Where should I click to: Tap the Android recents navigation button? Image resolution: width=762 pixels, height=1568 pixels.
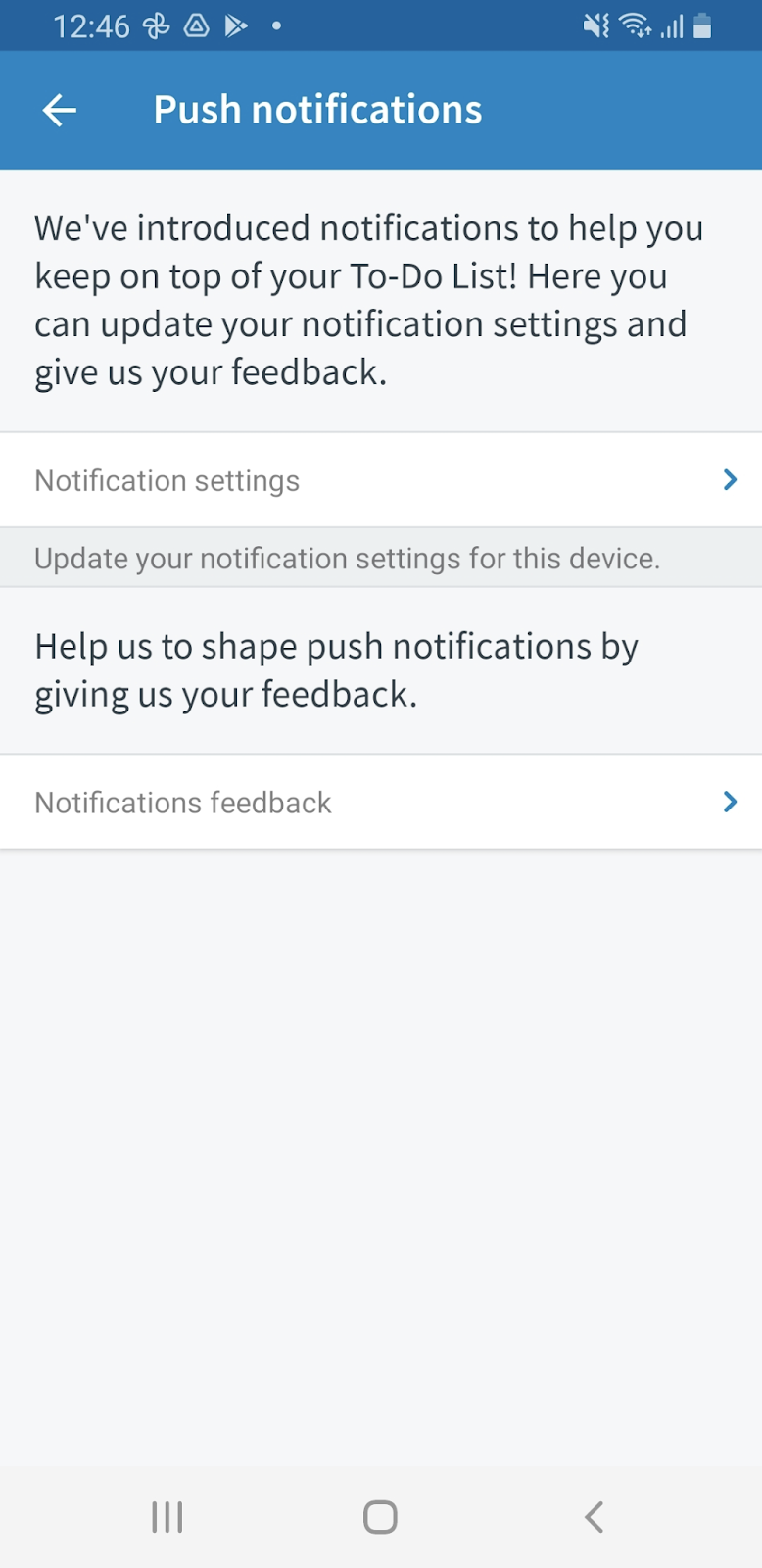tap(167, 1516)
